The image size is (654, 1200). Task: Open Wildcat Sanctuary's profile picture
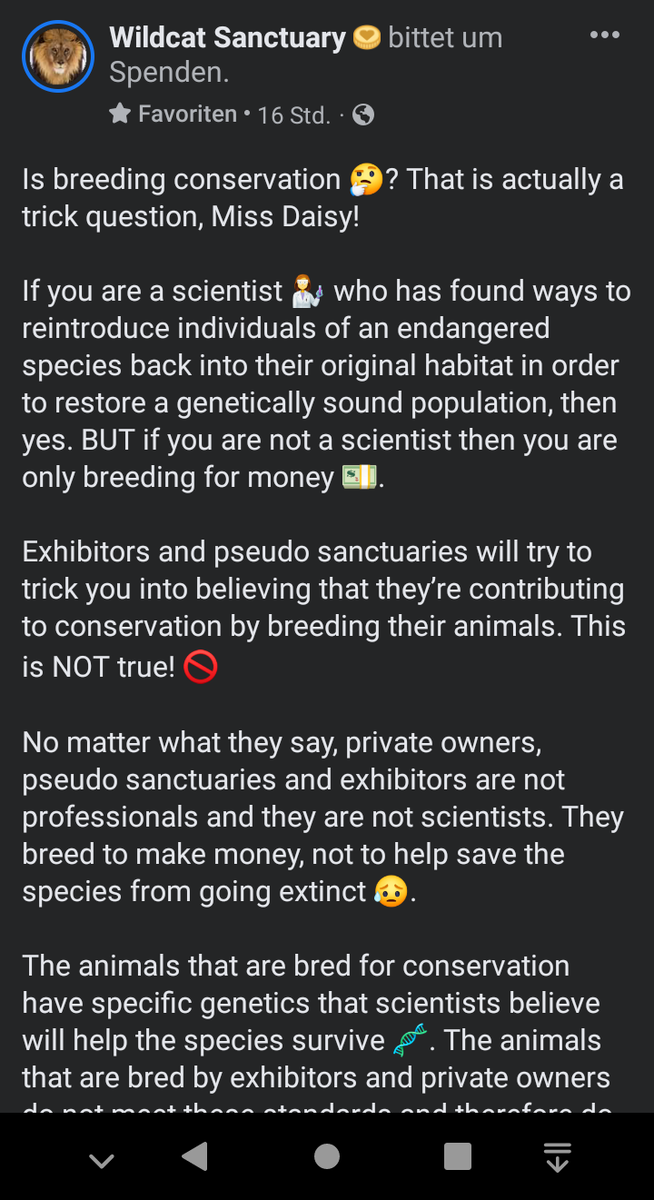(57, 57)
